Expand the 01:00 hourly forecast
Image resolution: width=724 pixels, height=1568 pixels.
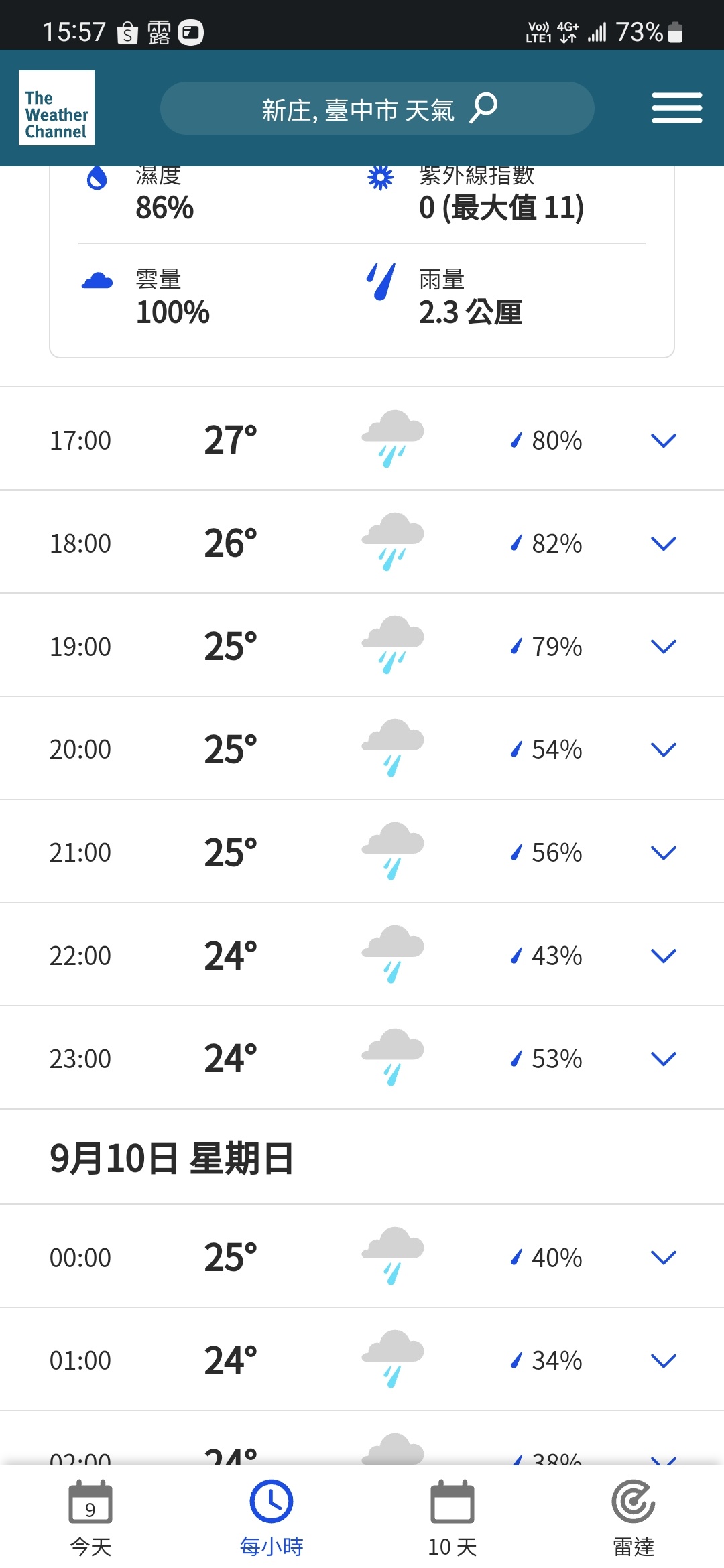coord(663,1360)
